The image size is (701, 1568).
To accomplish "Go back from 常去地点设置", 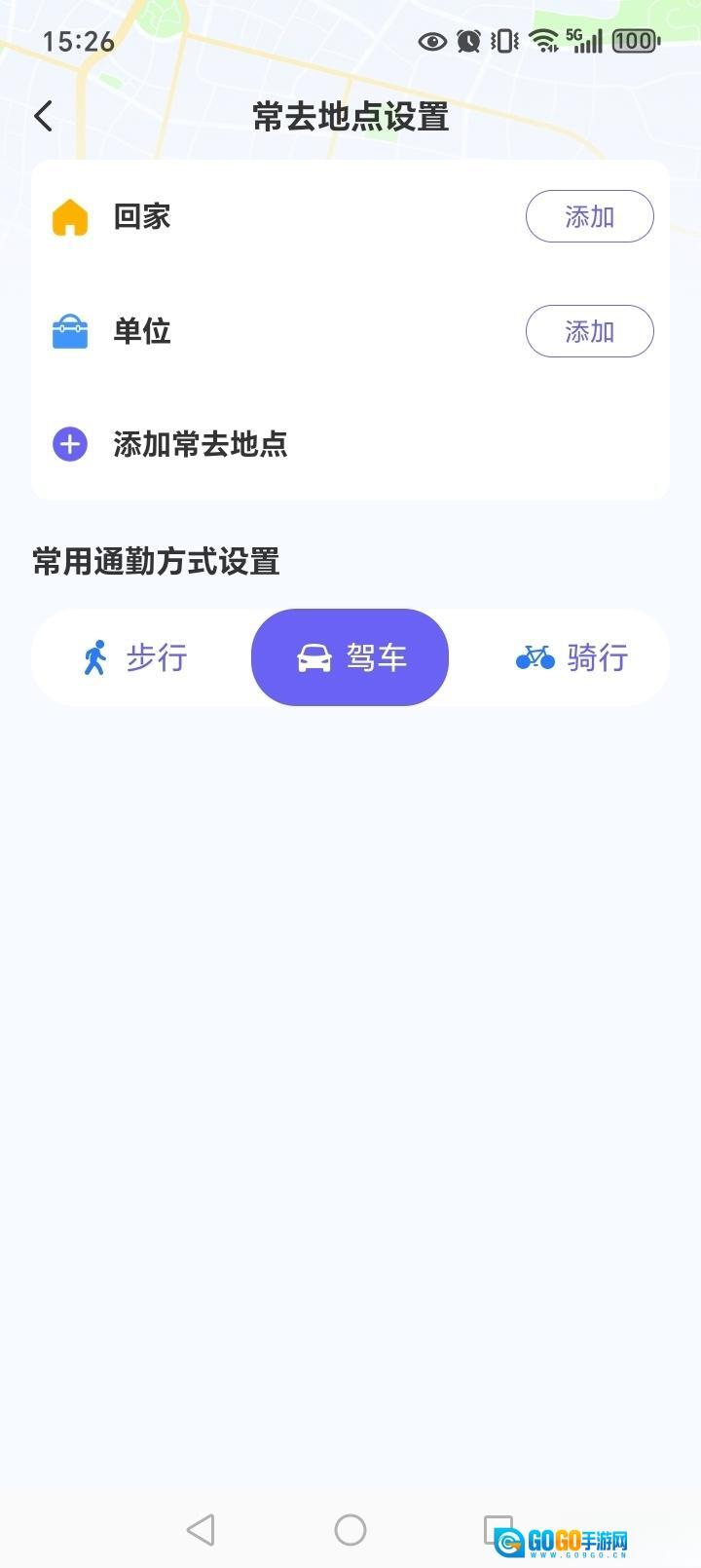I will [44, 116].
